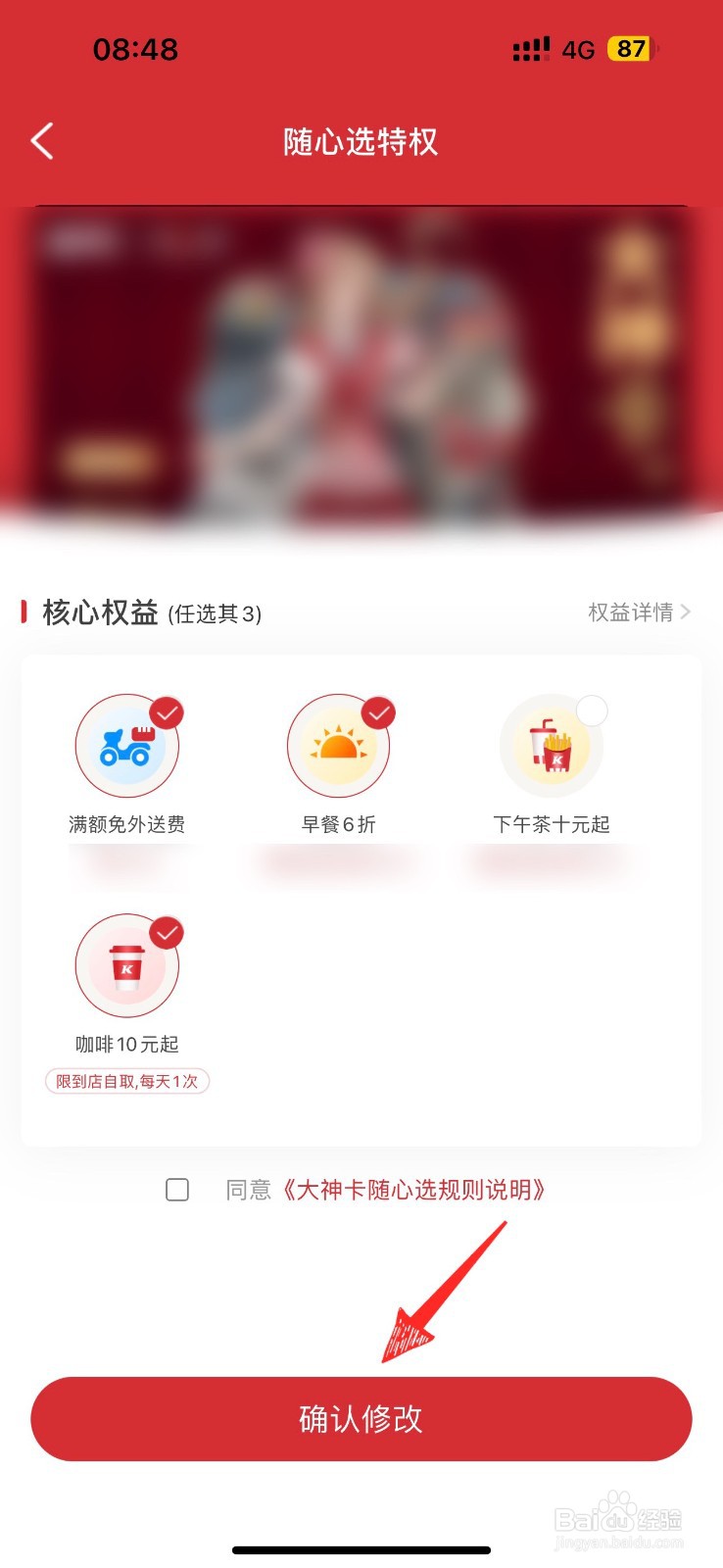Tap the battery indicator showing 87

click(x=631, y=49)
